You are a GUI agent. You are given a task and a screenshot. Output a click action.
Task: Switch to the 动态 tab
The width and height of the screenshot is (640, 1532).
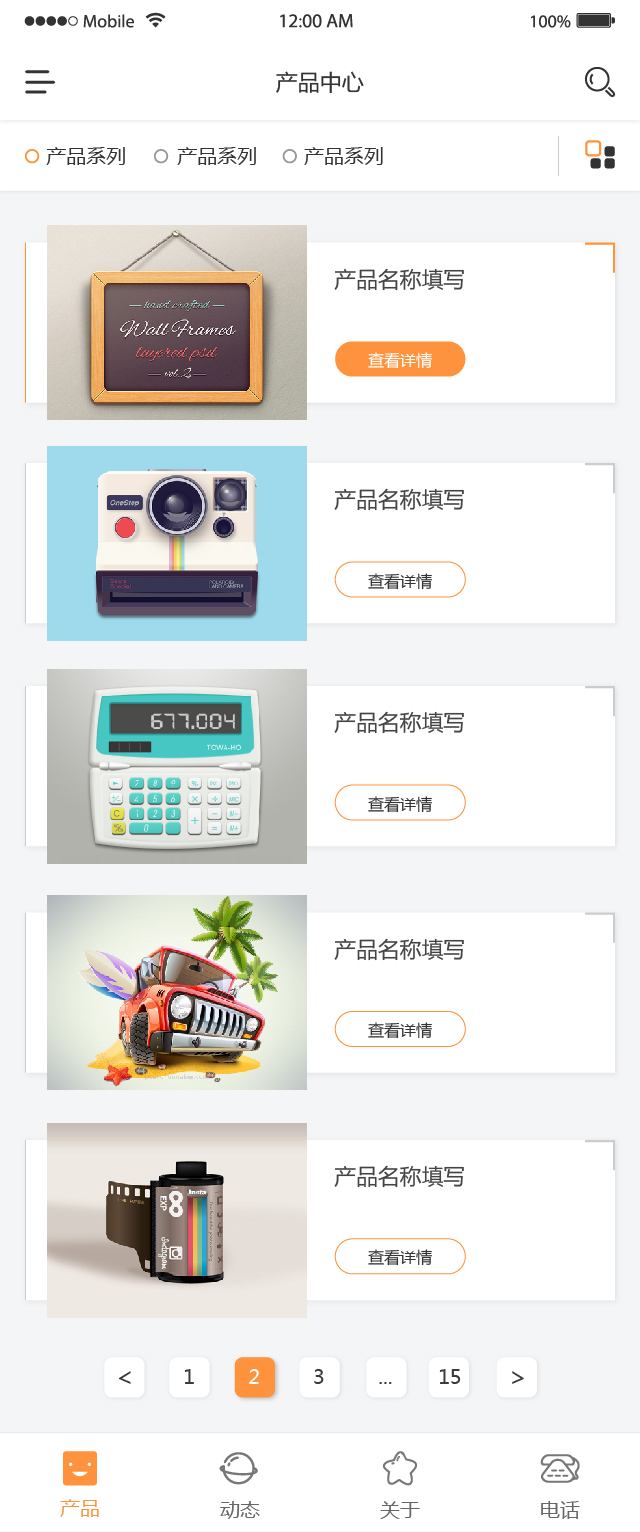click(240, 1485)
